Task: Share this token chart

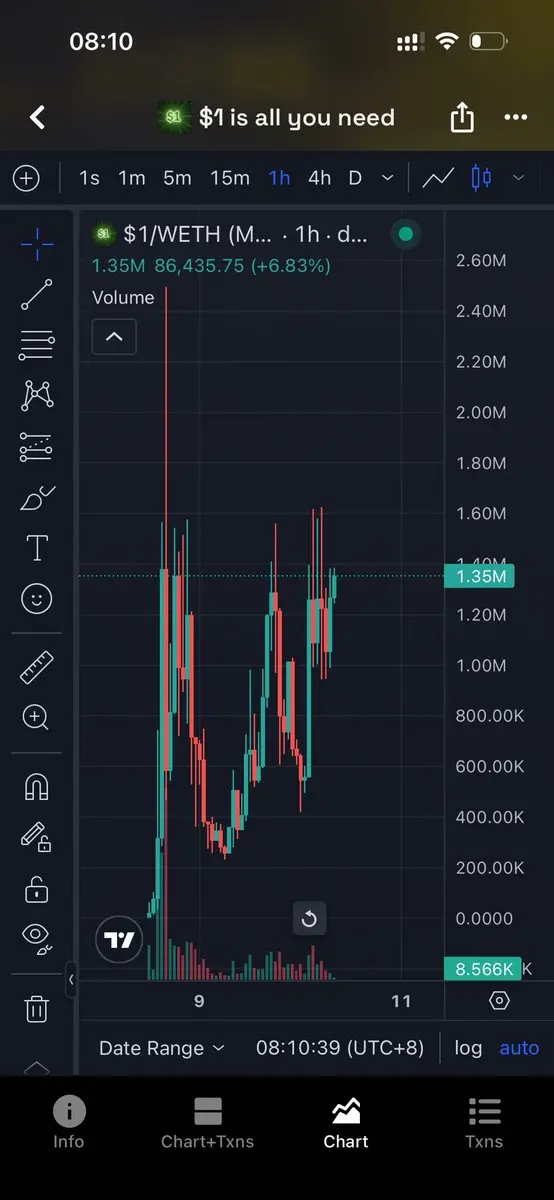Action: coord(462,117)
